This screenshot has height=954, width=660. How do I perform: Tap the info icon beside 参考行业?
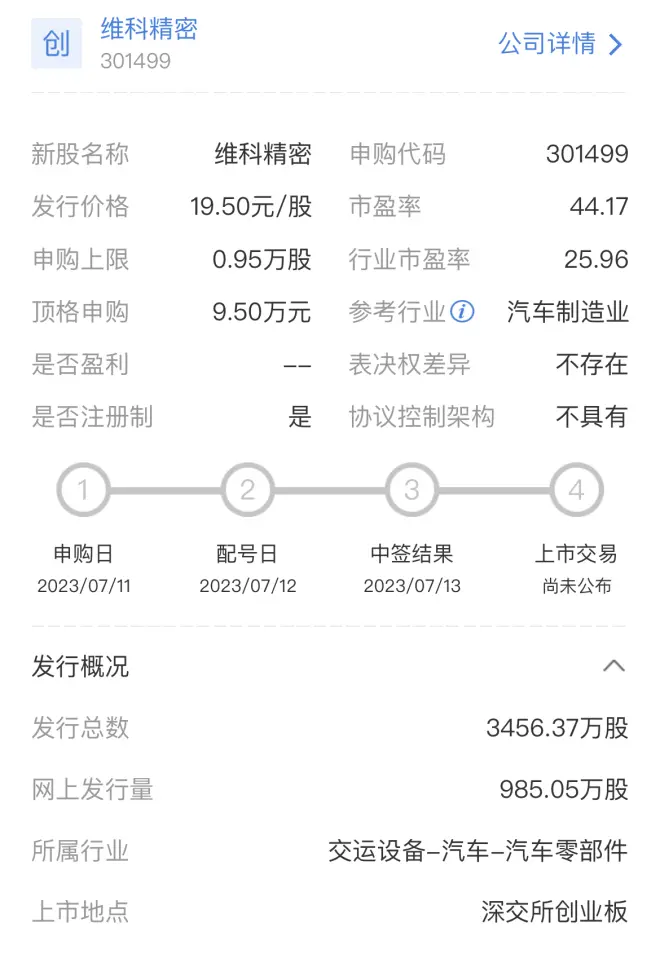tap(462, 312)
